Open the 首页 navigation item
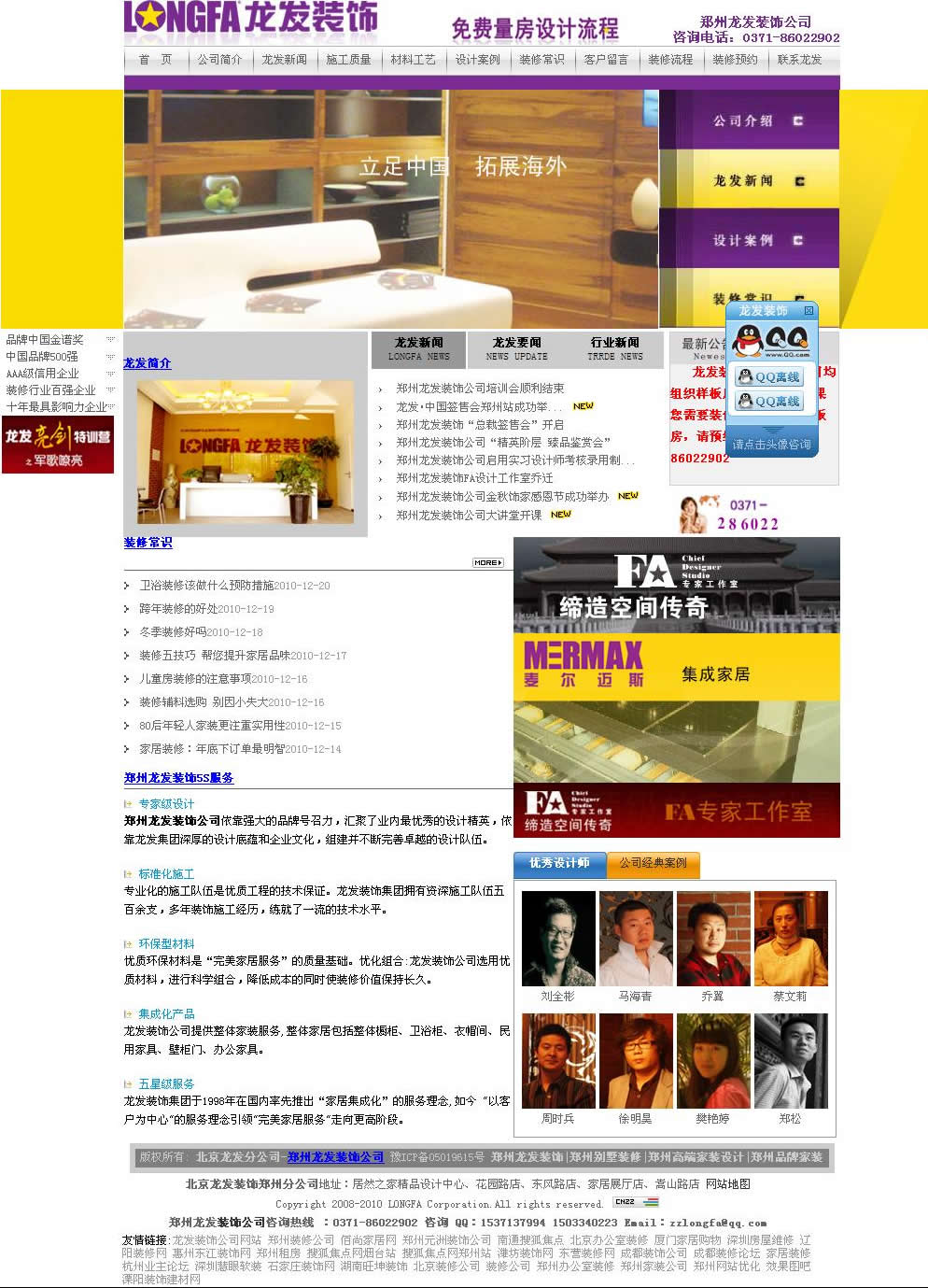The image size is (928, 1288). pos(155,60)
